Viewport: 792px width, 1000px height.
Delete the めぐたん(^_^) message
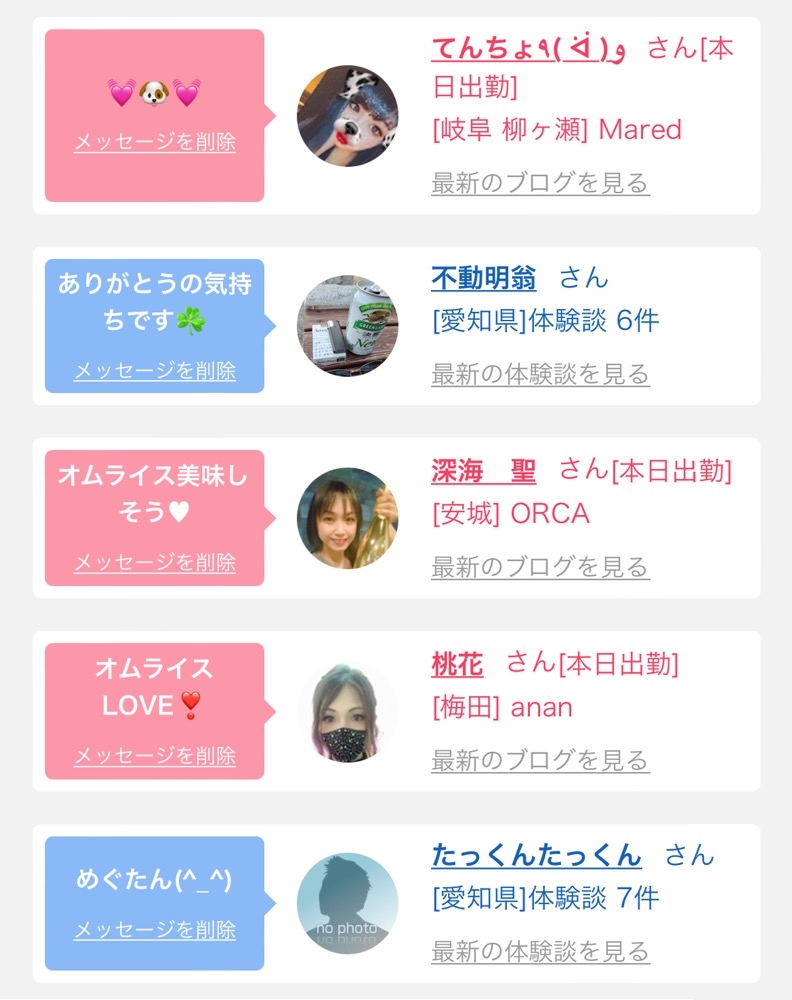(x=155, y=930)
